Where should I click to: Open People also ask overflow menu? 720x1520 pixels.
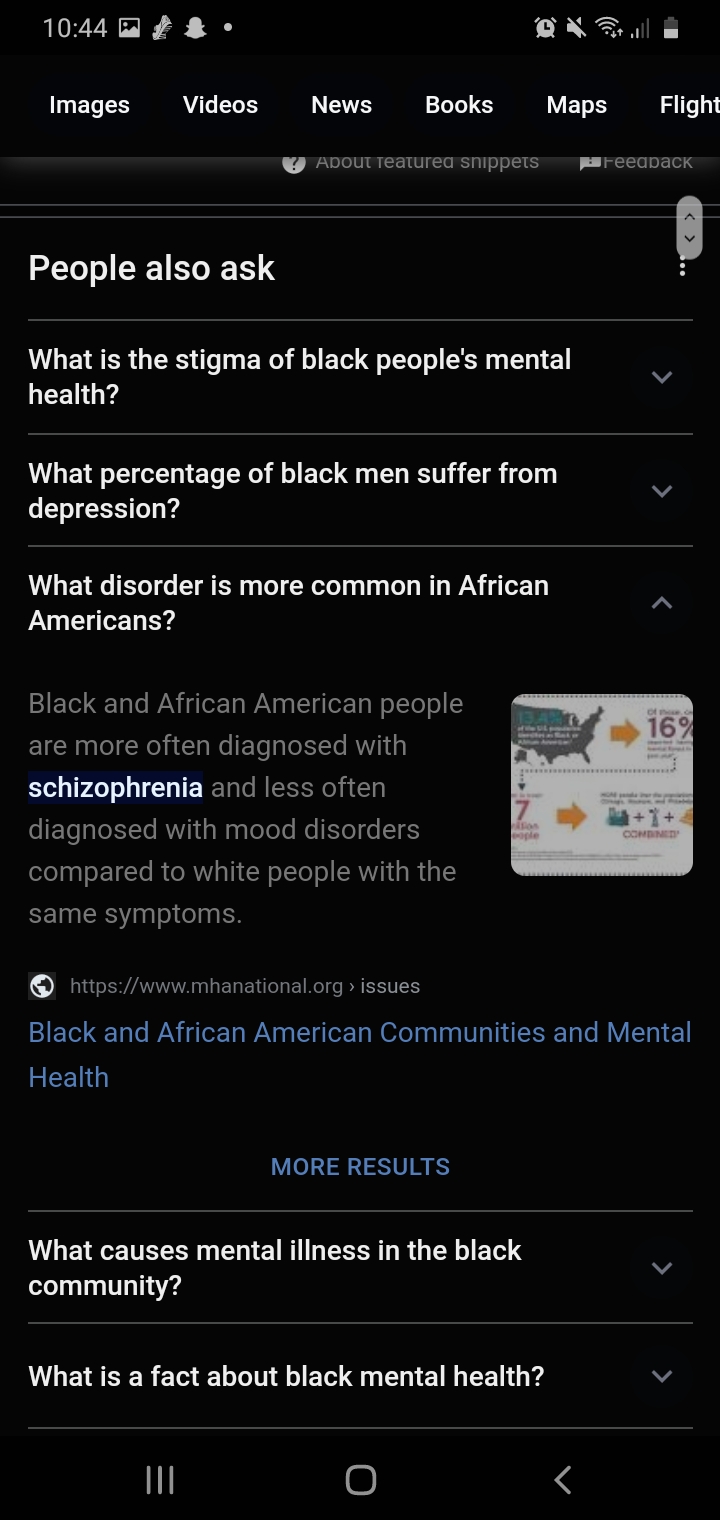(682, 267)
